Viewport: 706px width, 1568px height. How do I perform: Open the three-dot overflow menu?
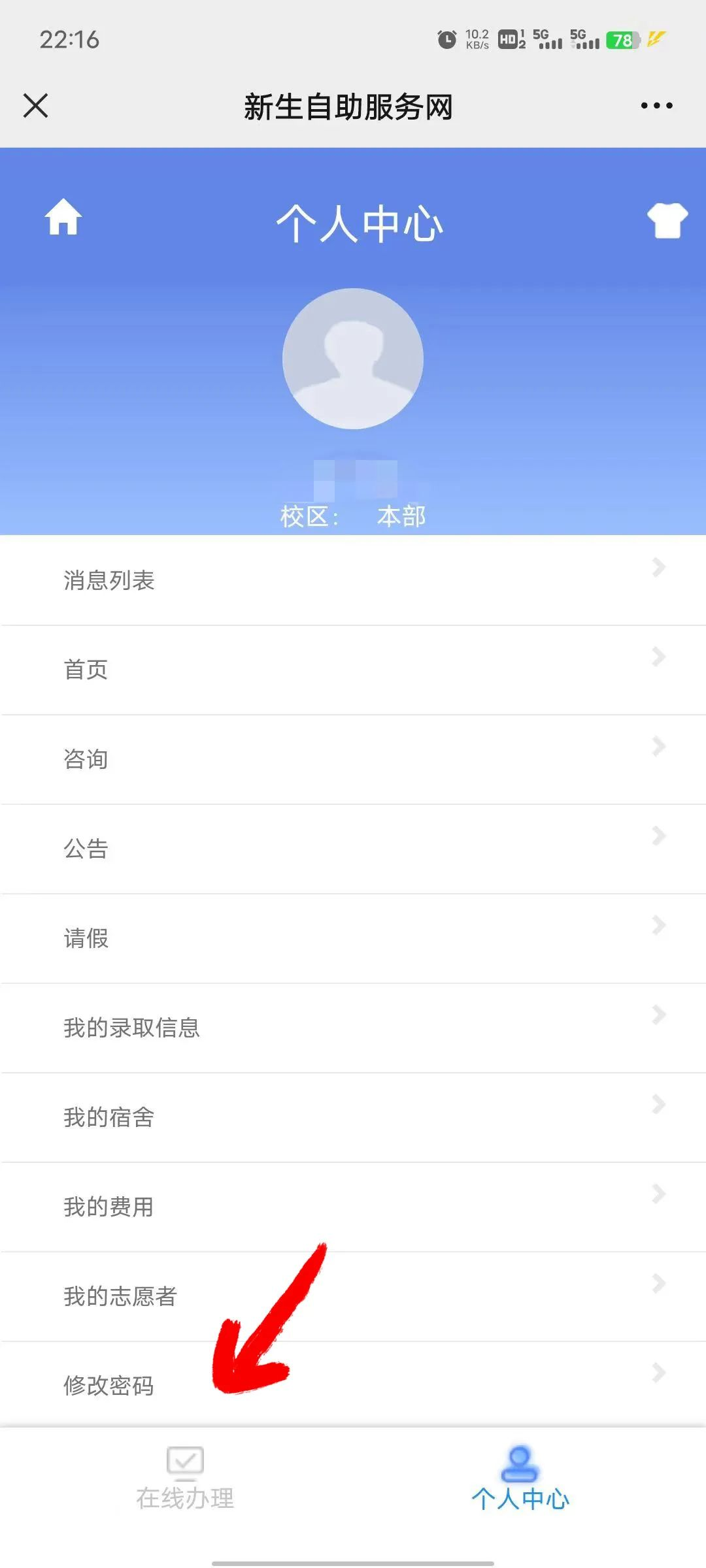pyautogui.click(x=656, y=105)
